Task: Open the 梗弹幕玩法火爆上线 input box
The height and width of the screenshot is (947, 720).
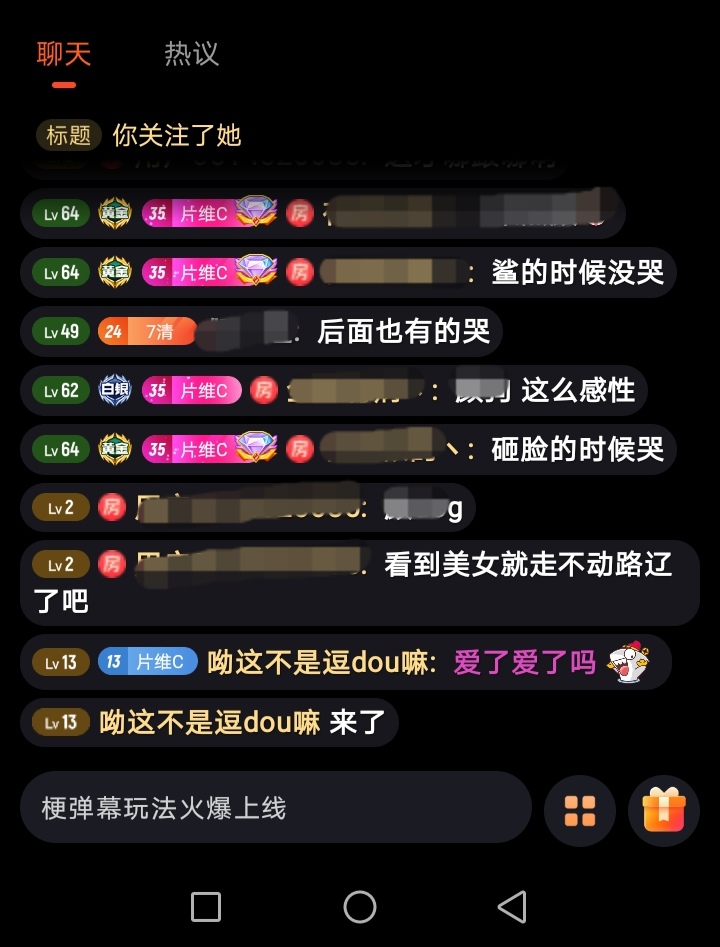Action: click(x=275, y=807)
